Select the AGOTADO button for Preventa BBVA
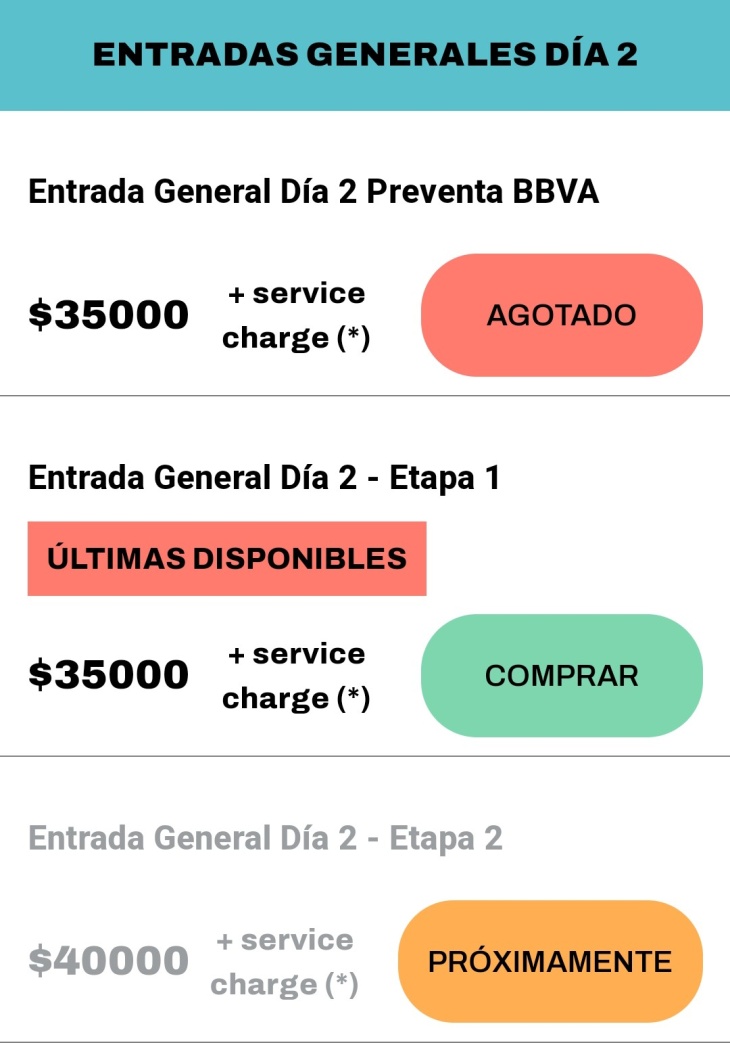The image size is (730, 1043). pyautogui.click(x=561, y=315)
